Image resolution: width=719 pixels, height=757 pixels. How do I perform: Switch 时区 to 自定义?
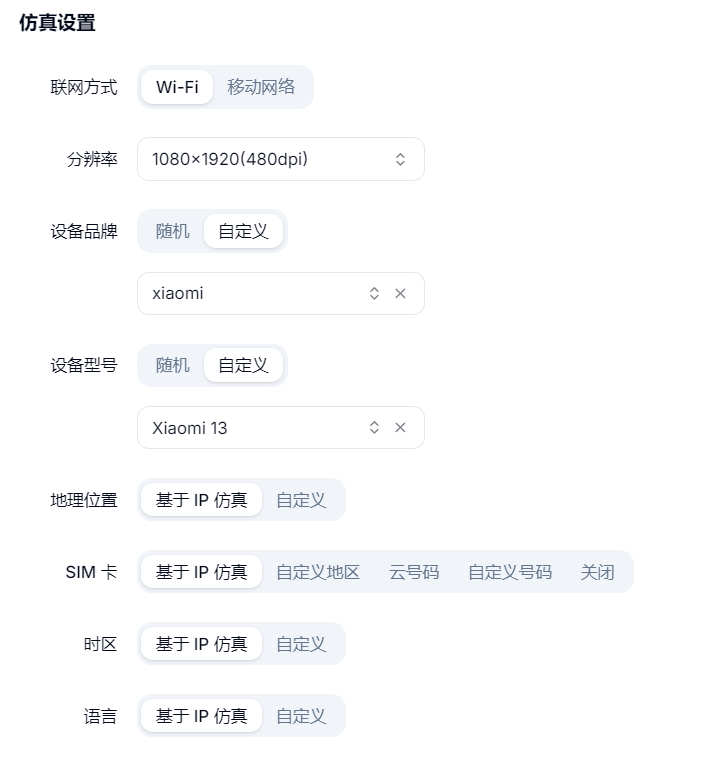301,644
